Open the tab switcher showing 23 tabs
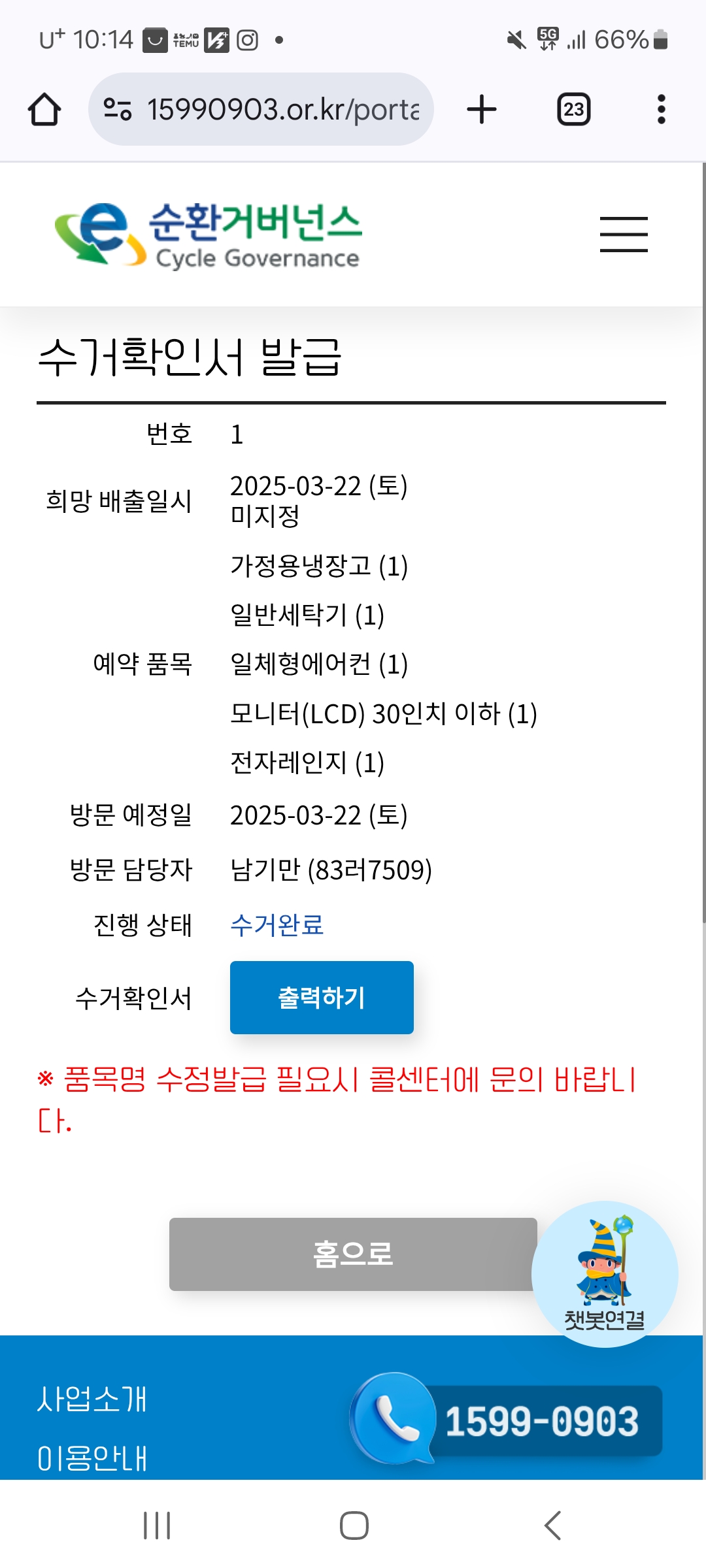 [x=573, y=109]
